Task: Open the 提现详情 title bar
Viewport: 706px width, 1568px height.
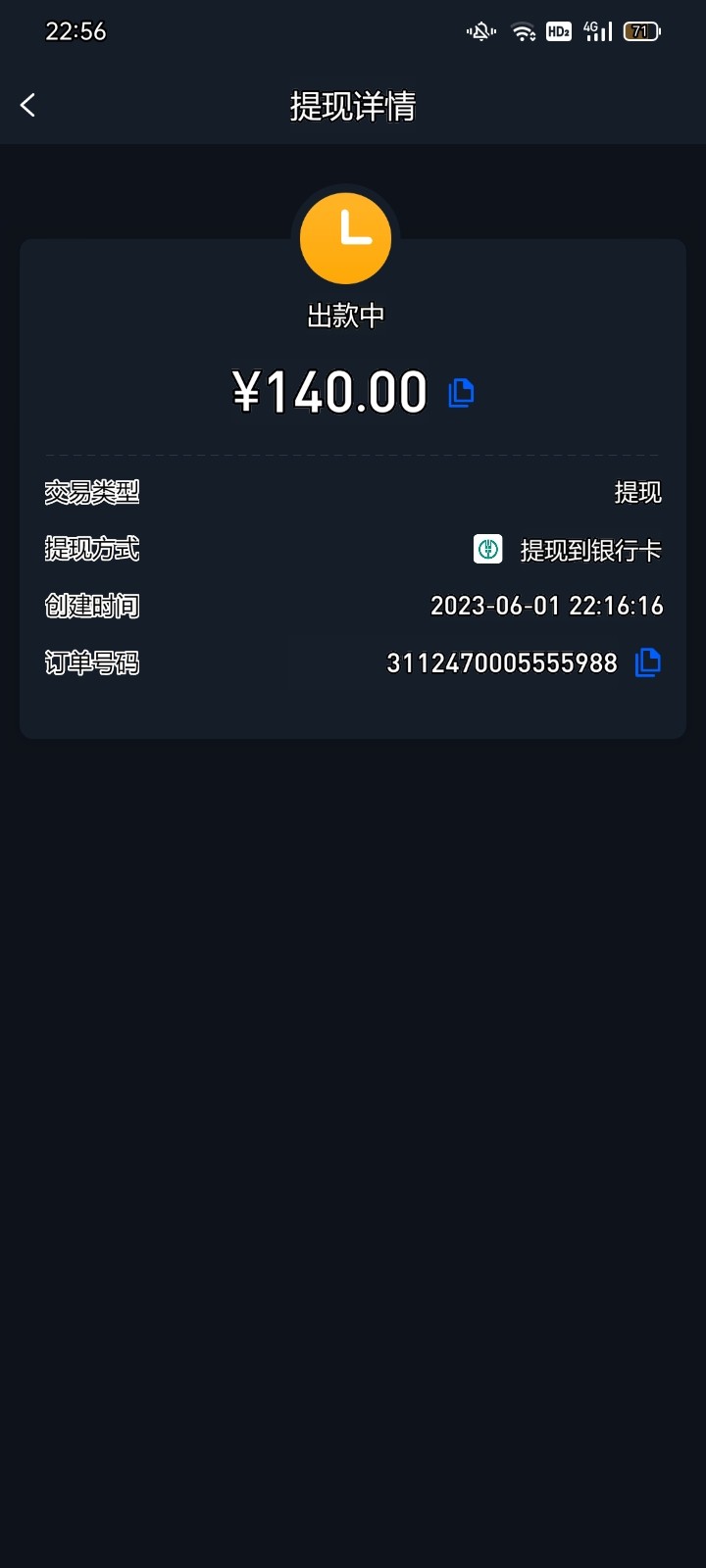Action: click(351, 106)
